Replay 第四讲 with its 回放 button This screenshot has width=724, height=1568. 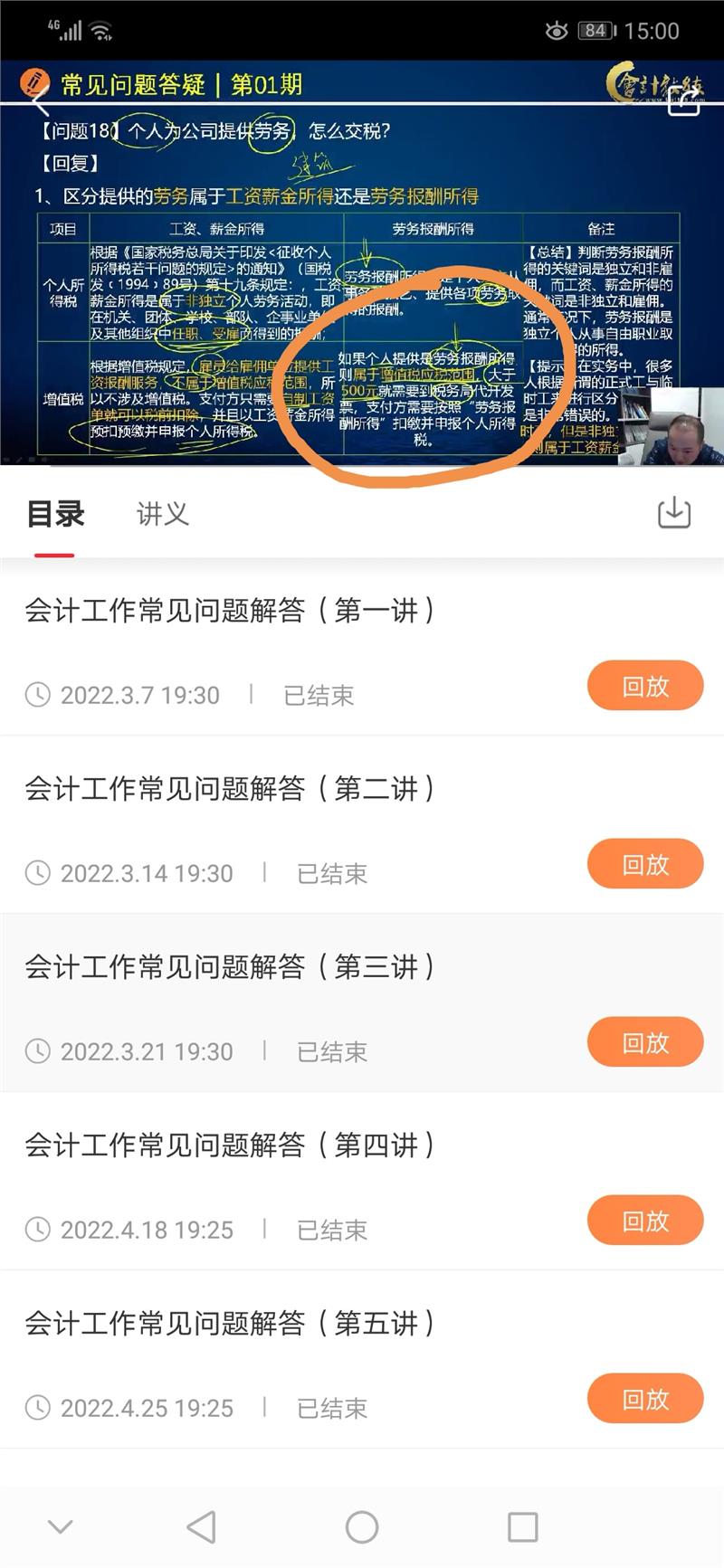pos(645,1221)
